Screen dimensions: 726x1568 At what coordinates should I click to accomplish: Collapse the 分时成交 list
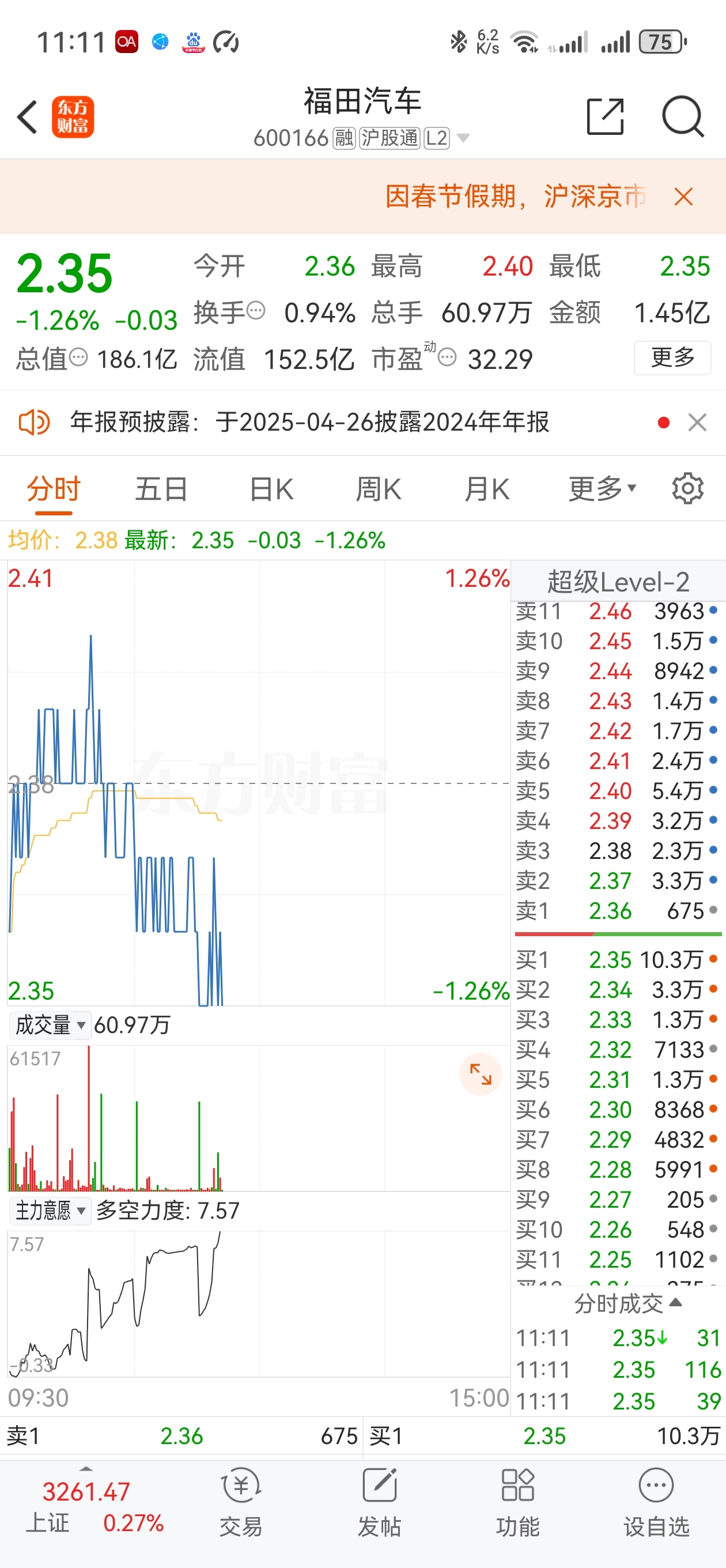[x=627, y=1303]
